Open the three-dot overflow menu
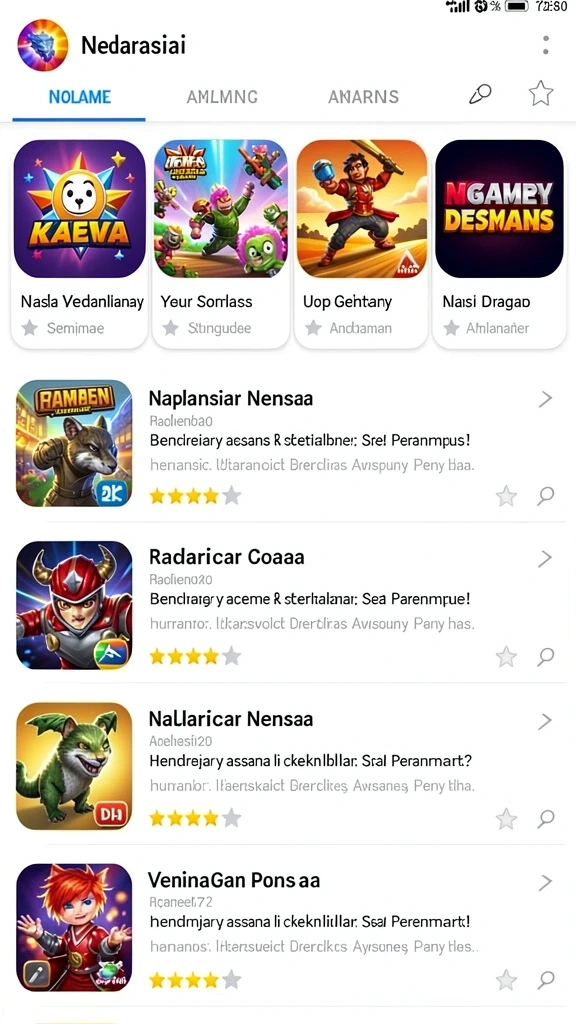The height and width of the screenshot is (1024, 576). tap(545, 45)
